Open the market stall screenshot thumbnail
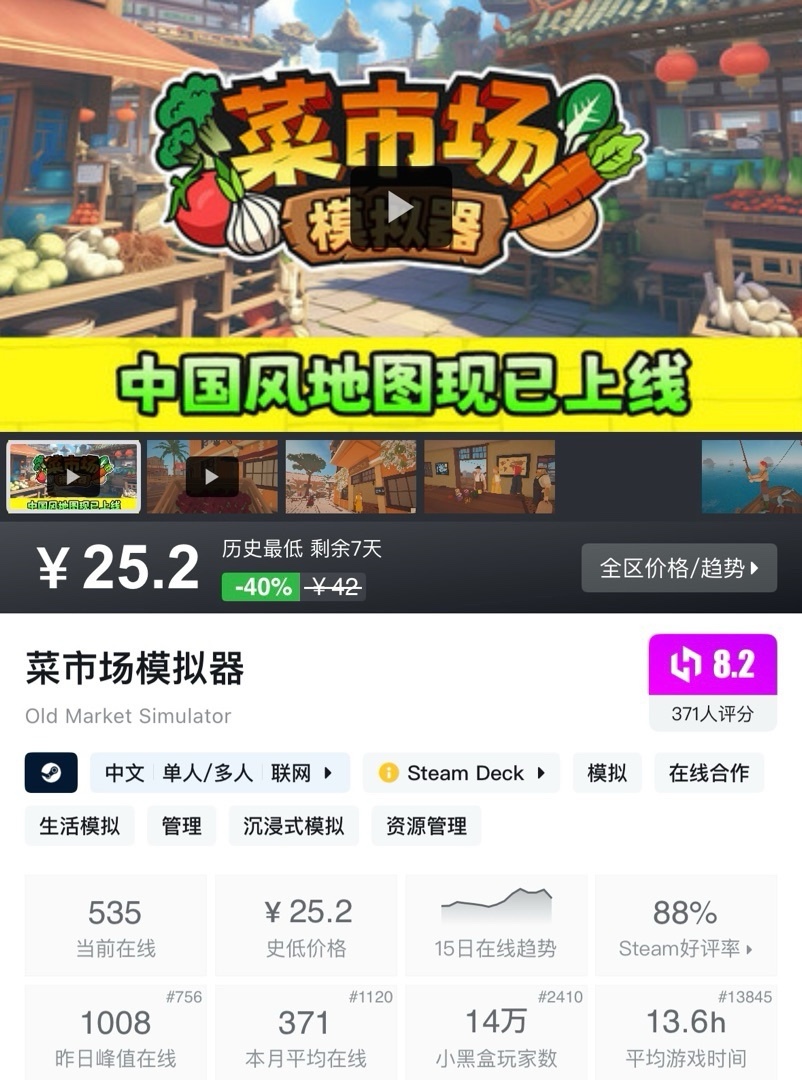 [x=350, y=477]
